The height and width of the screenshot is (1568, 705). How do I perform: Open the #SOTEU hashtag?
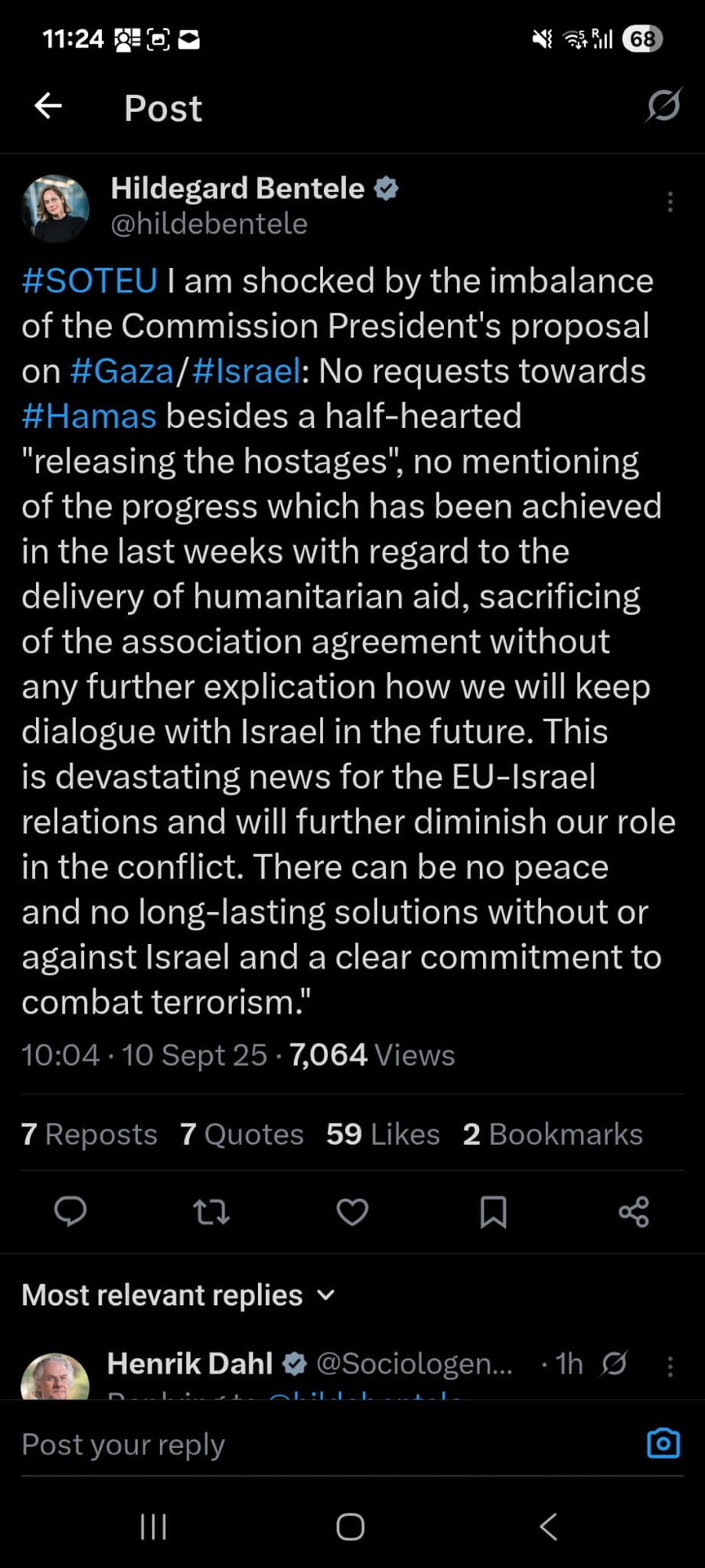pos(89,281)
